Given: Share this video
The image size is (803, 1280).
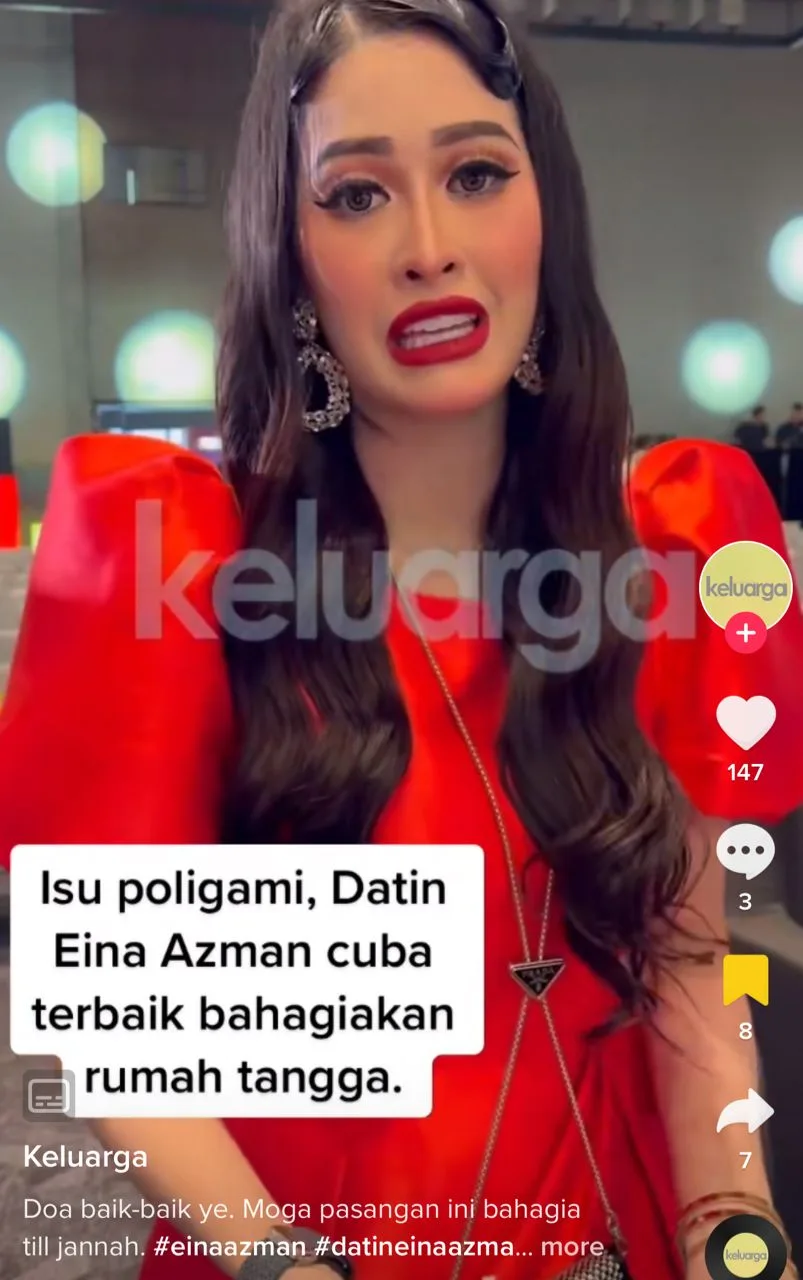Looking at the screenshot, I should 745,1111.
